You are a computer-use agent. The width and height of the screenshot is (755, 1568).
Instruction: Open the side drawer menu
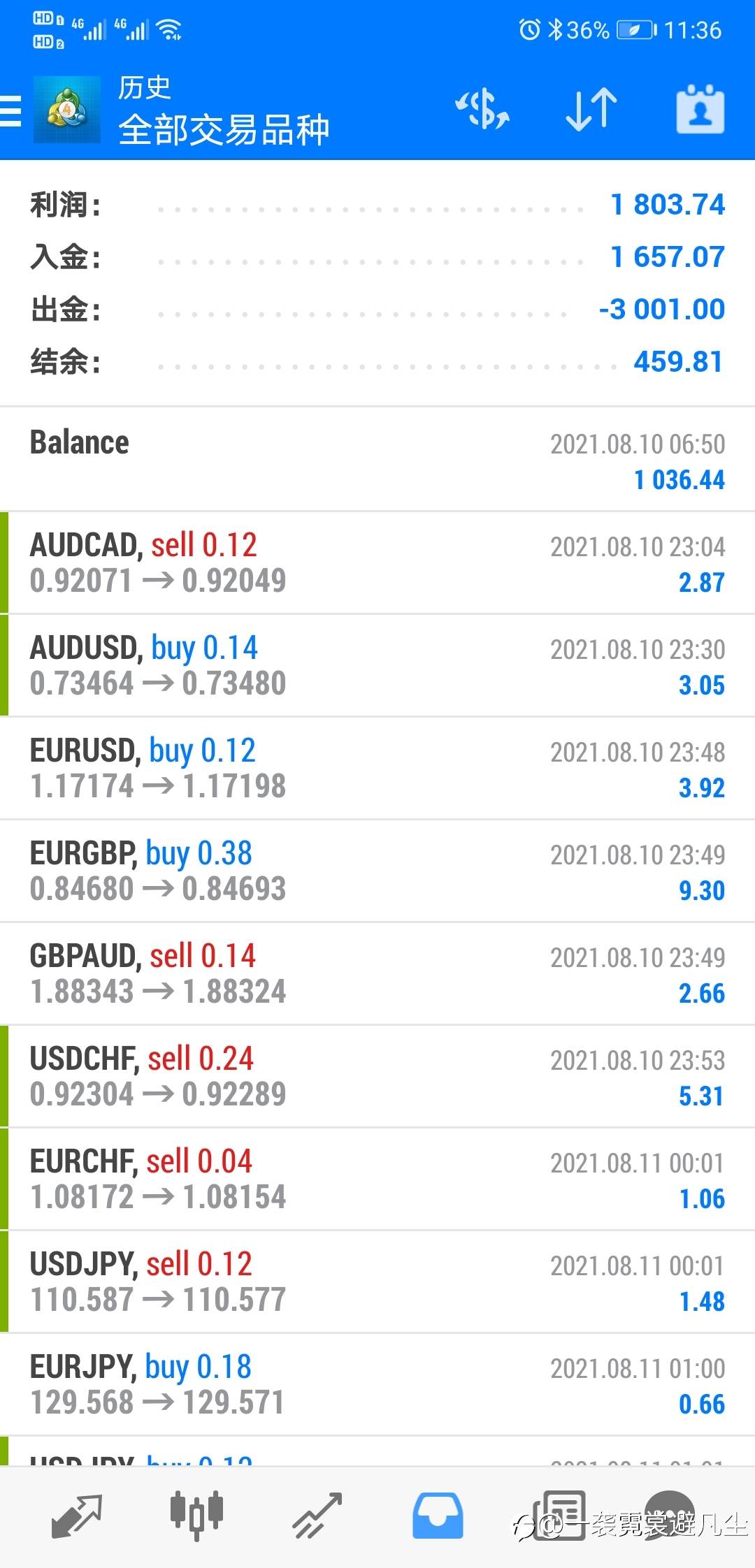tap(12, 111)
